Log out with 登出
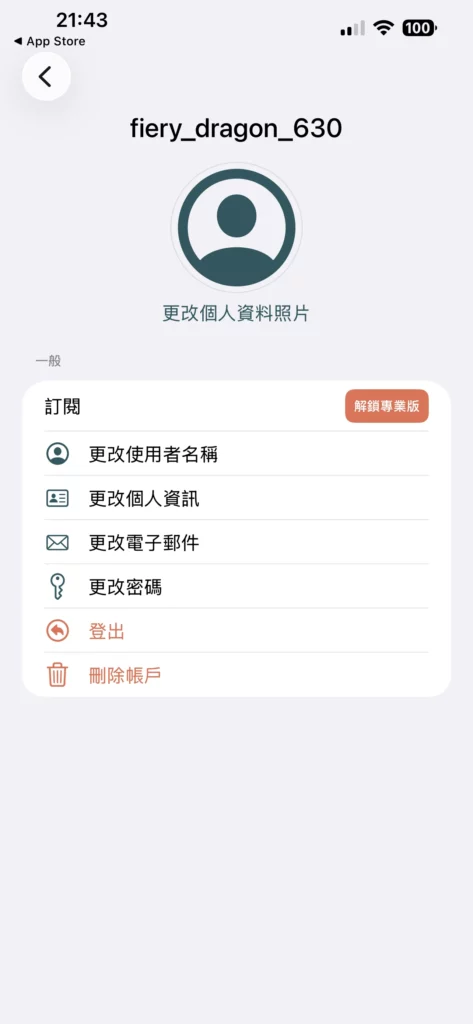The image size is (473, 1024). coord(236,631)
